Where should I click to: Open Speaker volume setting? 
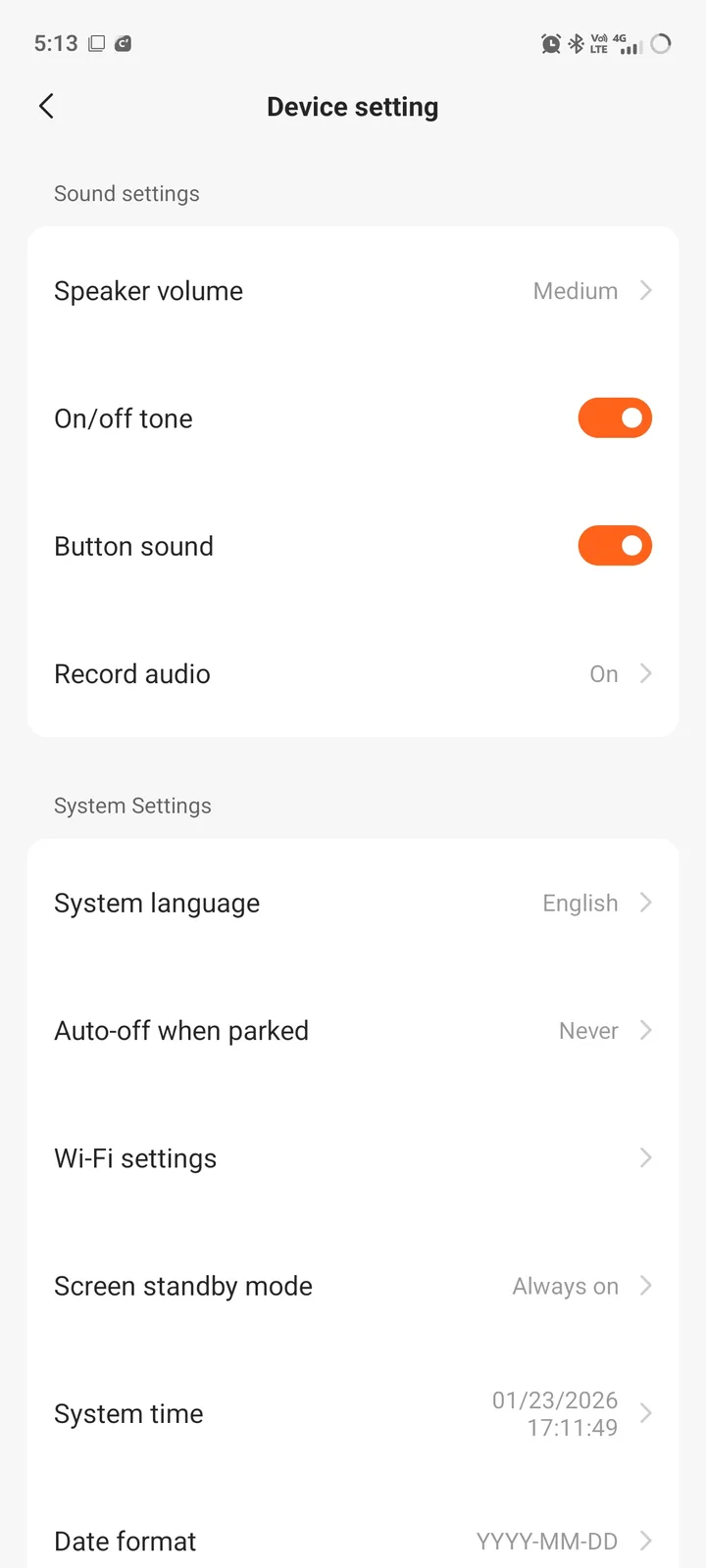tap(353, 291)
